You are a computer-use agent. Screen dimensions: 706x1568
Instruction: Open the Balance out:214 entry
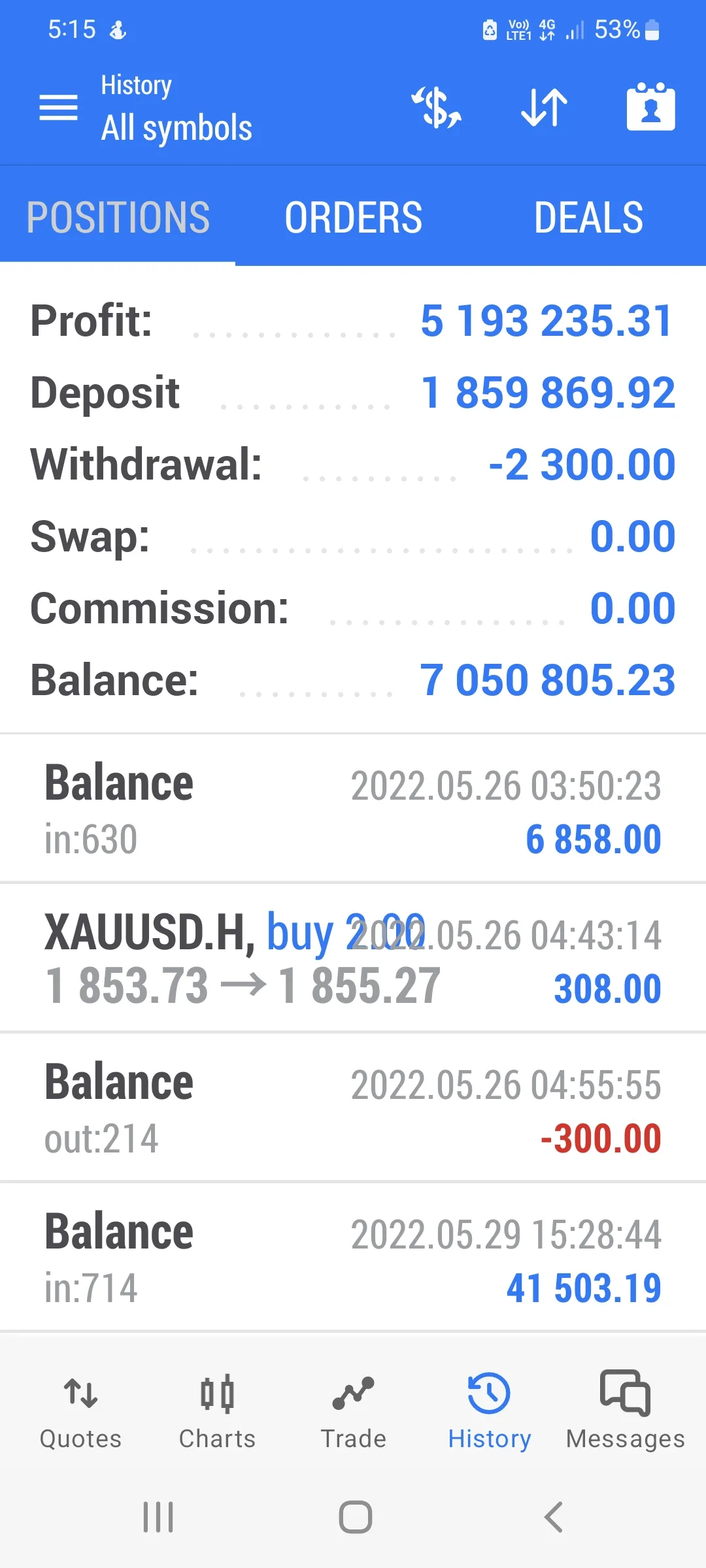(x=353, y=1108)
